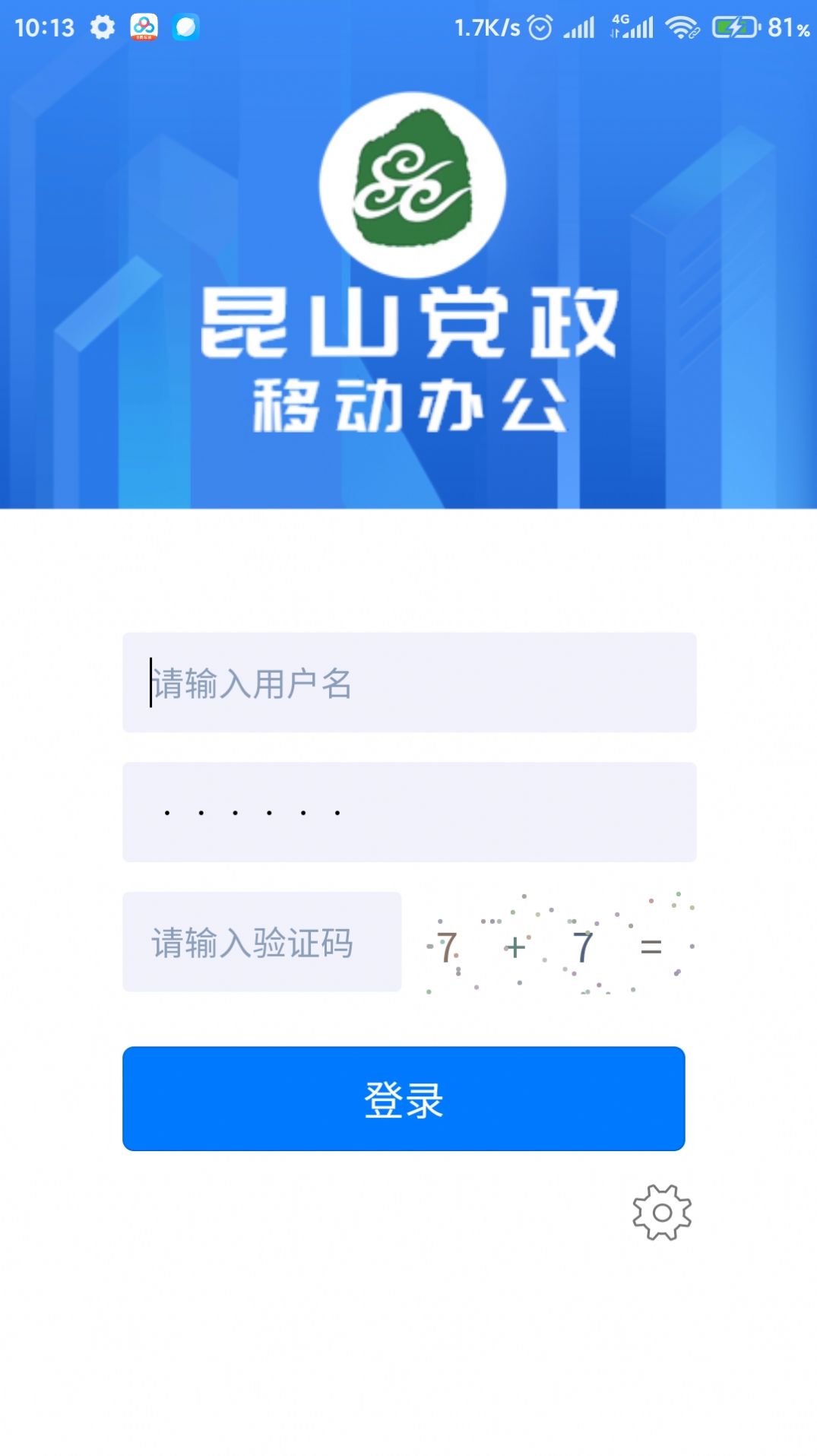This screenshot has width=817, height=1456.
Task: Tap the password field with dots
Action: click(x=409, y=812)
